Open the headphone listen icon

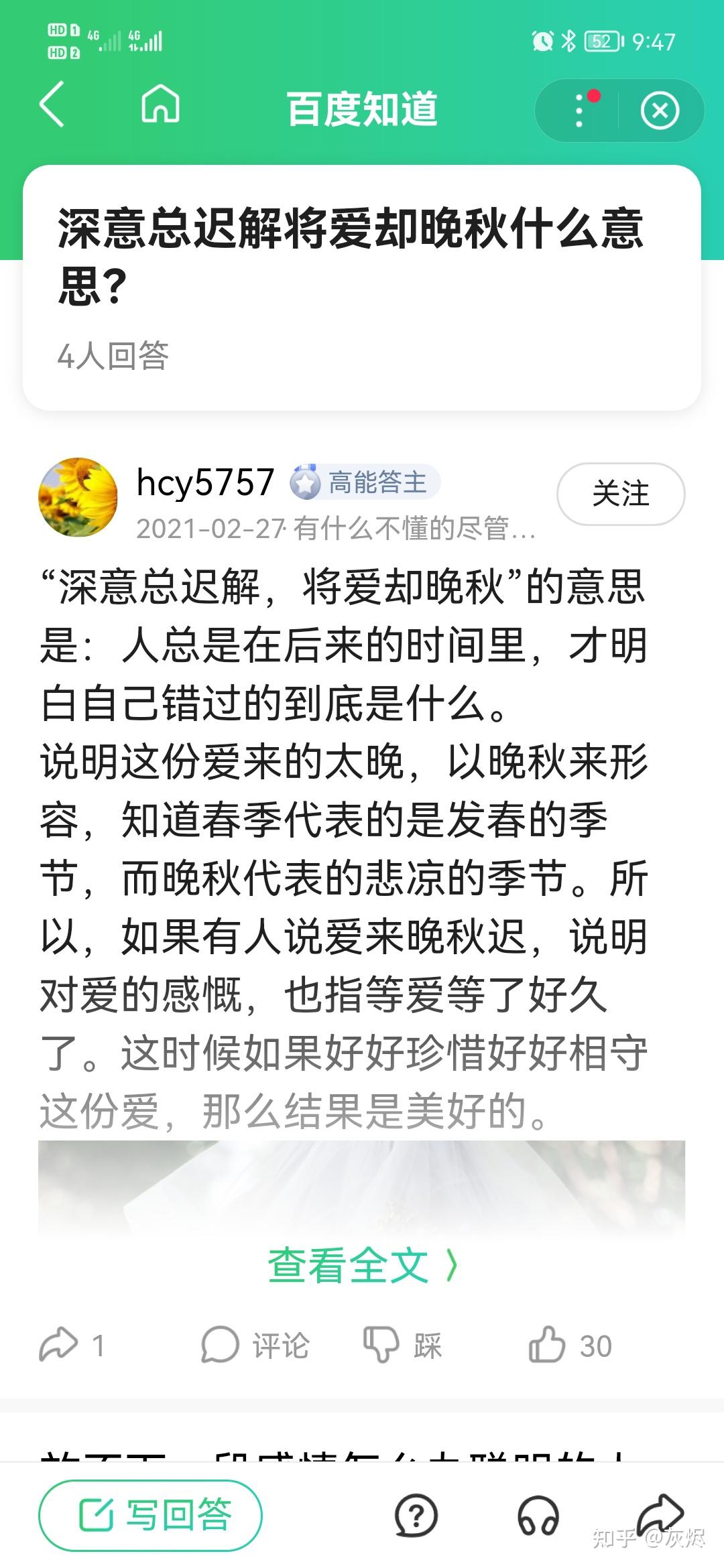538,1516
